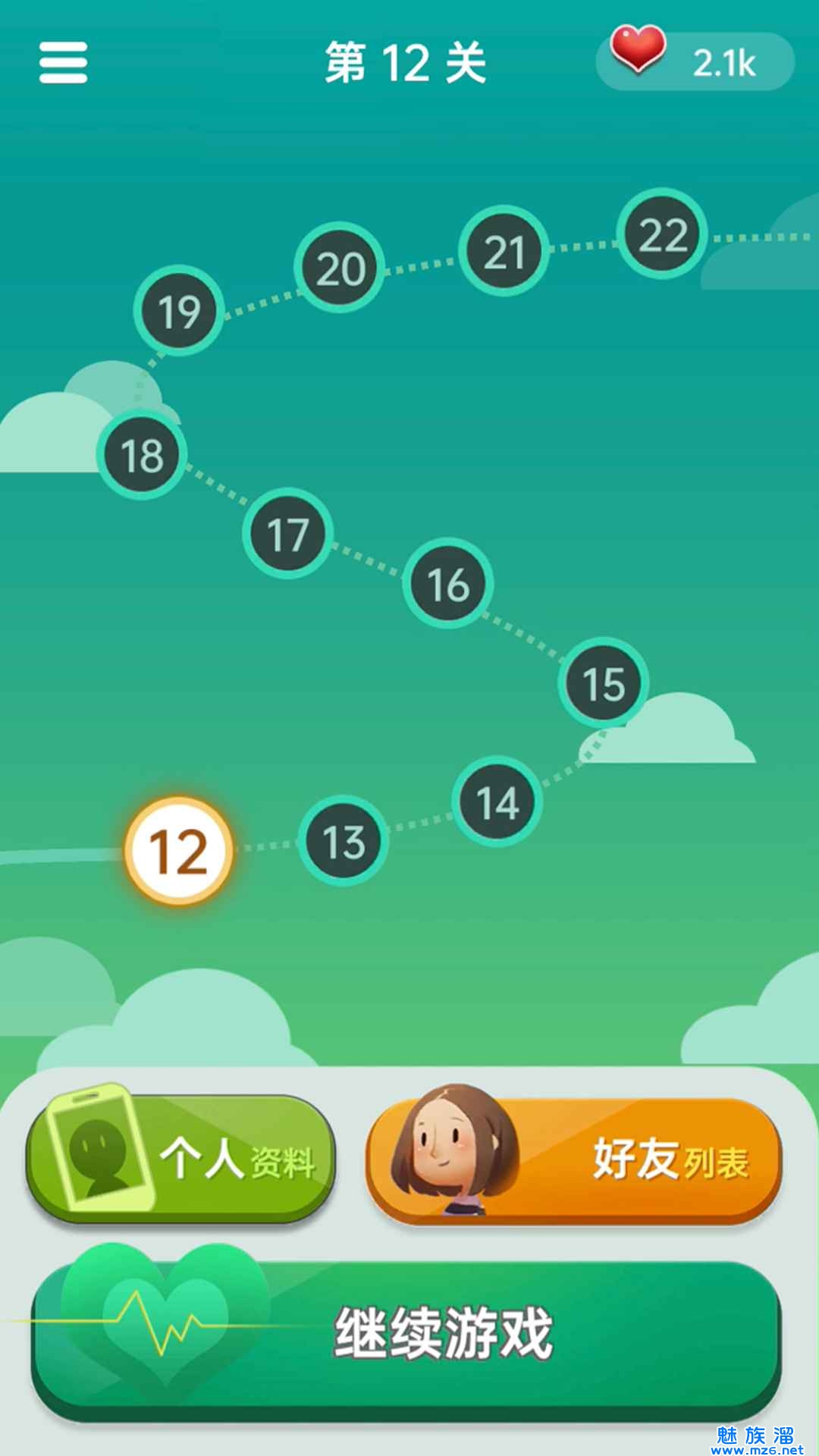Select current level 12 node

pyautogui.click(x=178, y=851)
